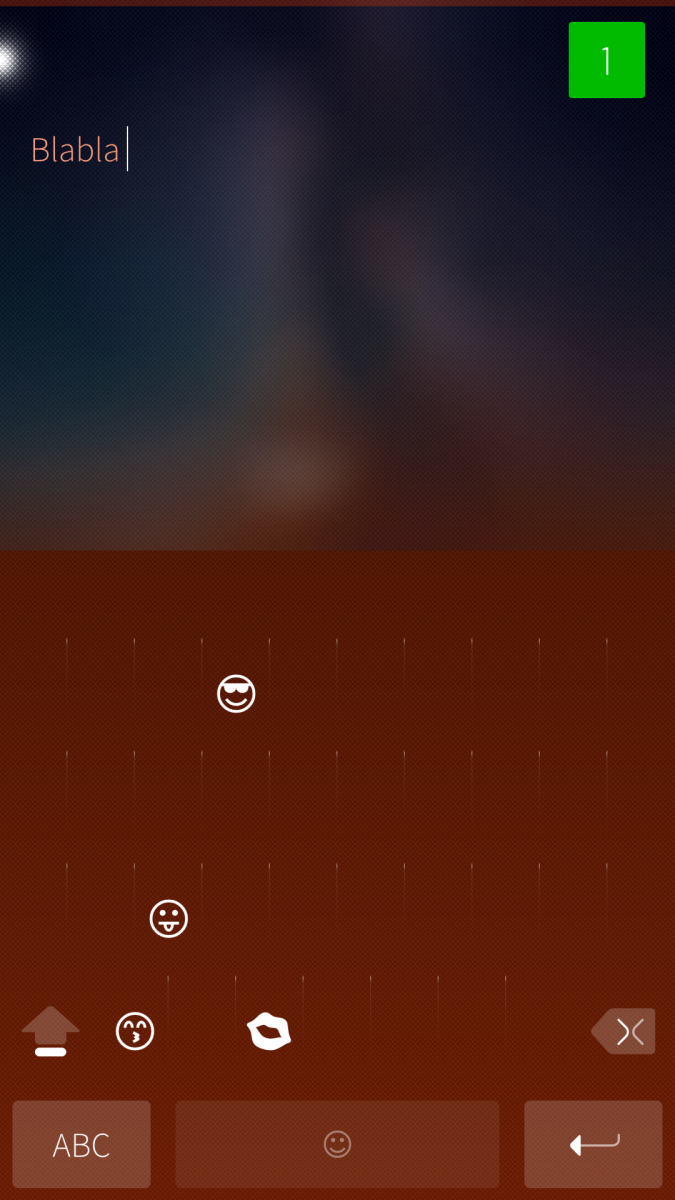Hit the return key
The width and height of the screenshot is (675, 1200).
[x=593, y=1144]
